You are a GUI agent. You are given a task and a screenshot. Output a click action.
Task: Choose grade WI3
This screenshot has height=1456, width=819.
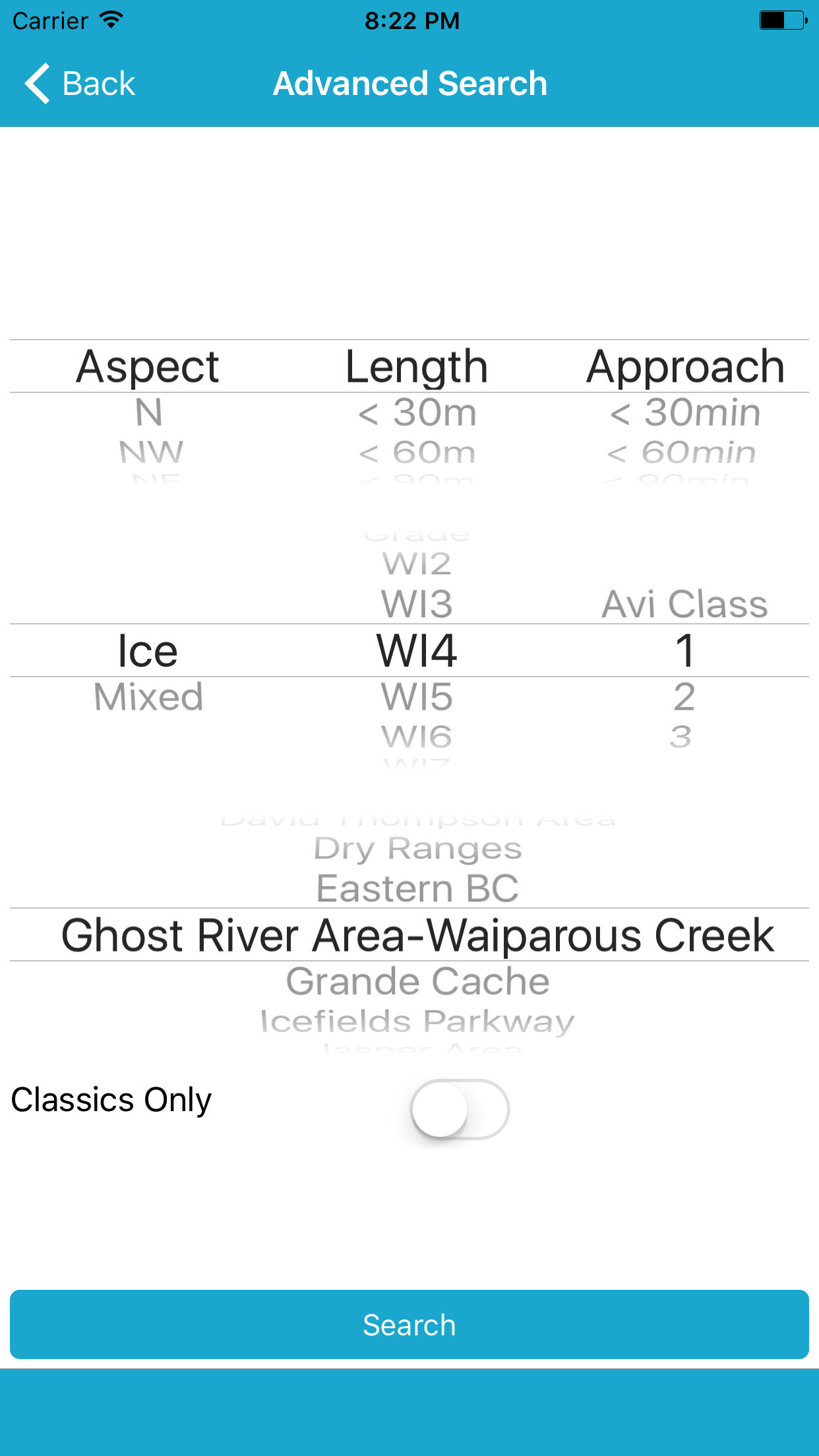[417, 604]
